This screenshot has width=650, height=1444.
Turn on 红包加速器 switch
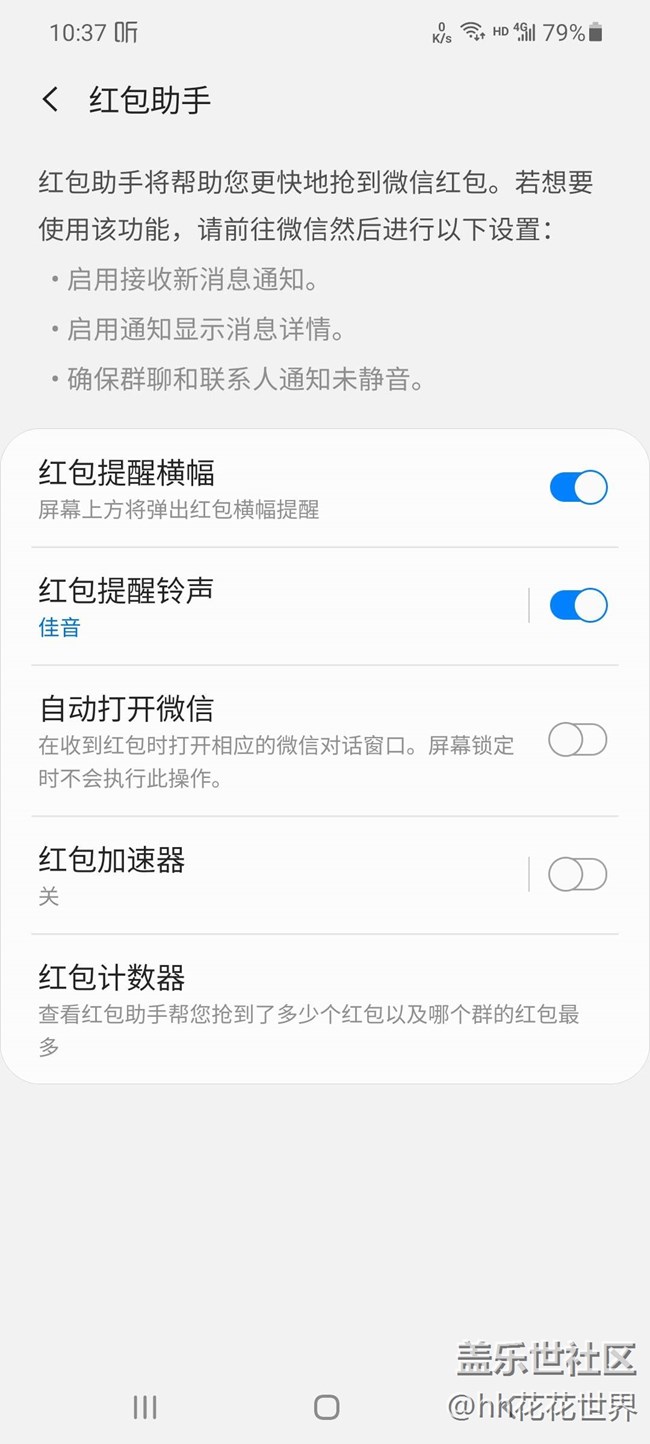pyautogui.click(x=578, y=875)
